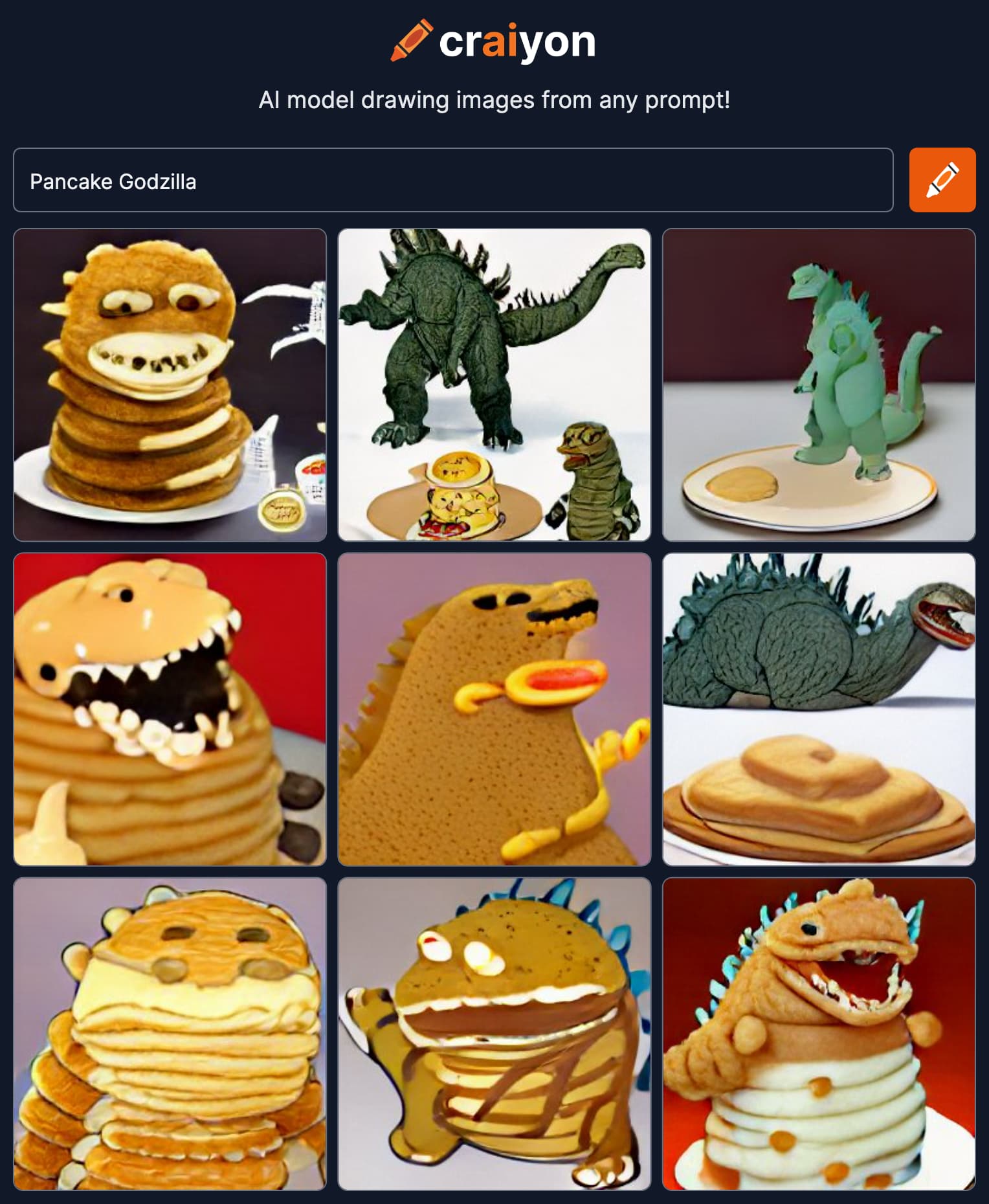Open the open-mouthed pancake monster on red background

tap(170, 709)
